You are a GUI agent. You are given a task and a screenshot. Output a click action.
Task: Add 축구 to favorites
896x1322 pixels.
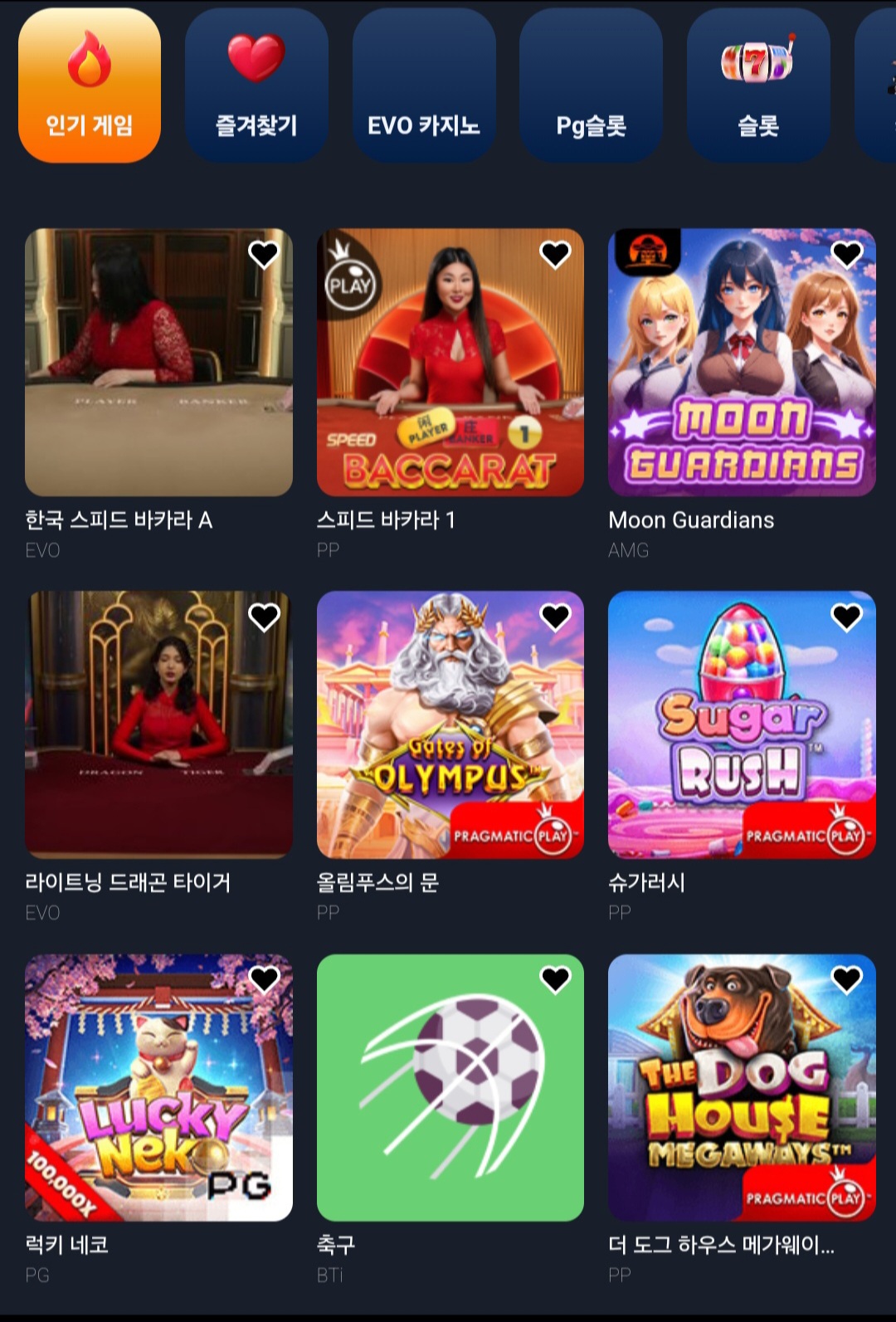555,979
